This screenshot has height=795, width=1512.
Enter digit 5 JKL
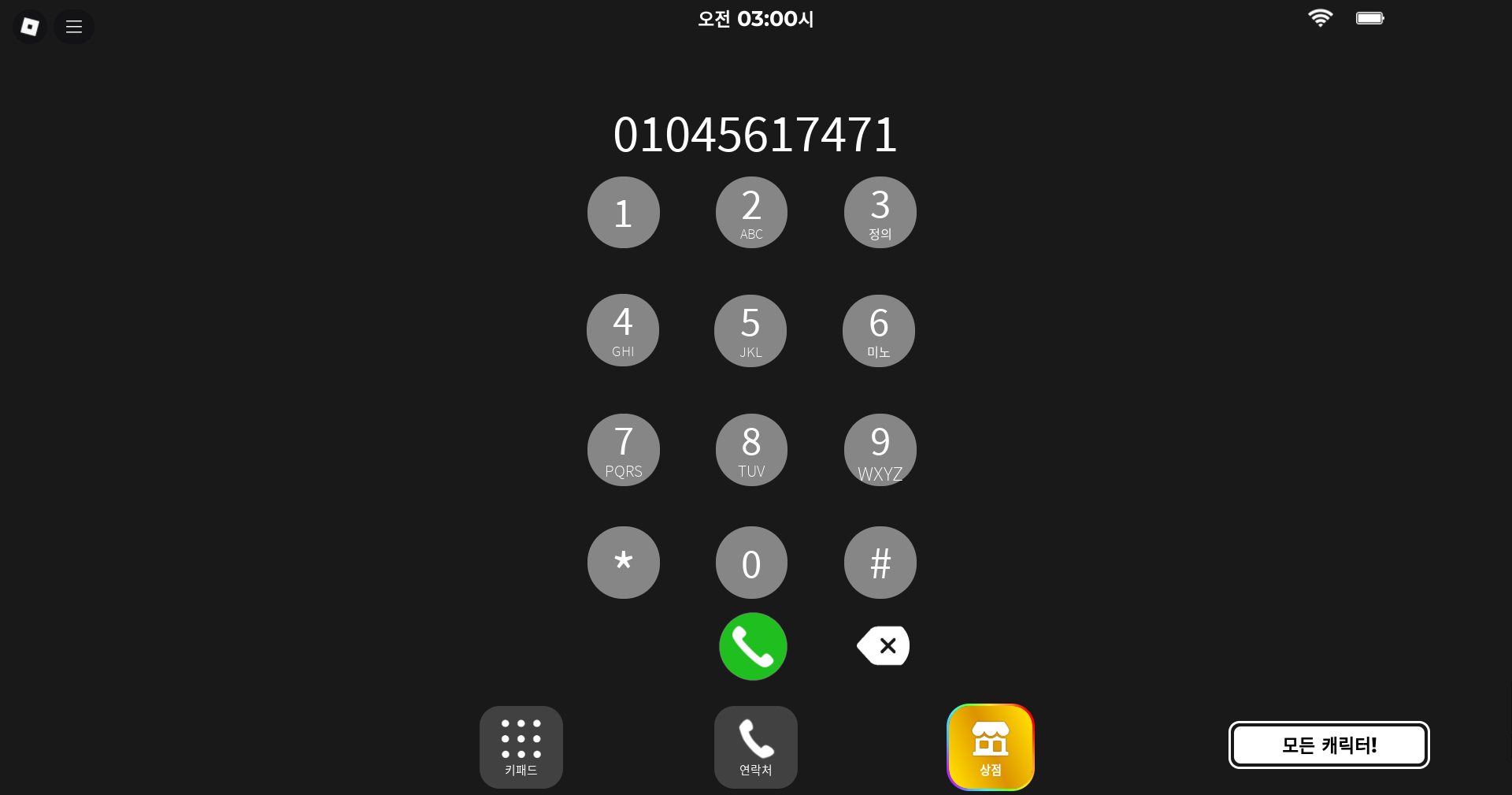click(x=750, y=331)
